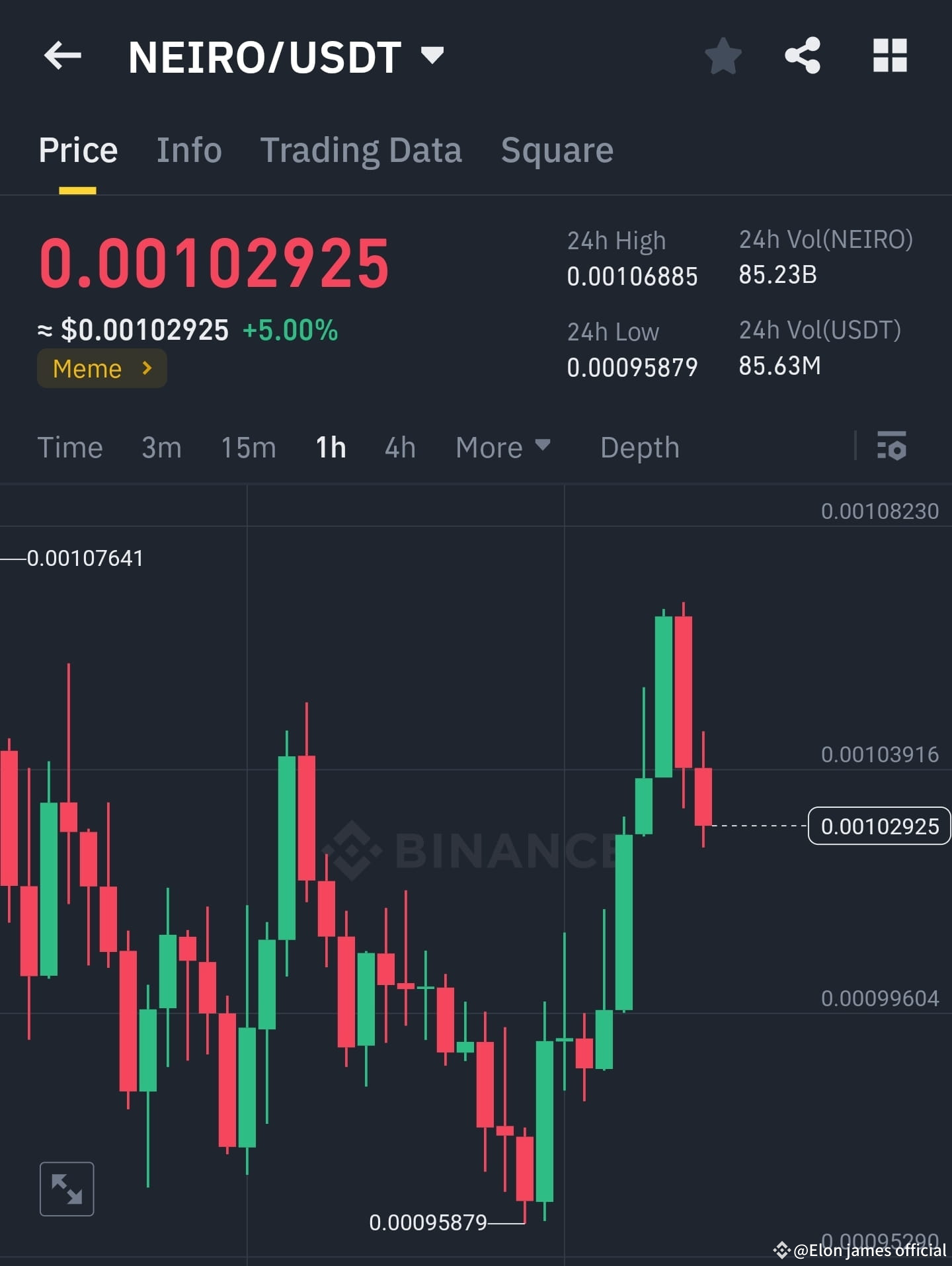
Task: Open the NEIRO/USDT pair selector dropdown
Action: [x=281, y=56]
